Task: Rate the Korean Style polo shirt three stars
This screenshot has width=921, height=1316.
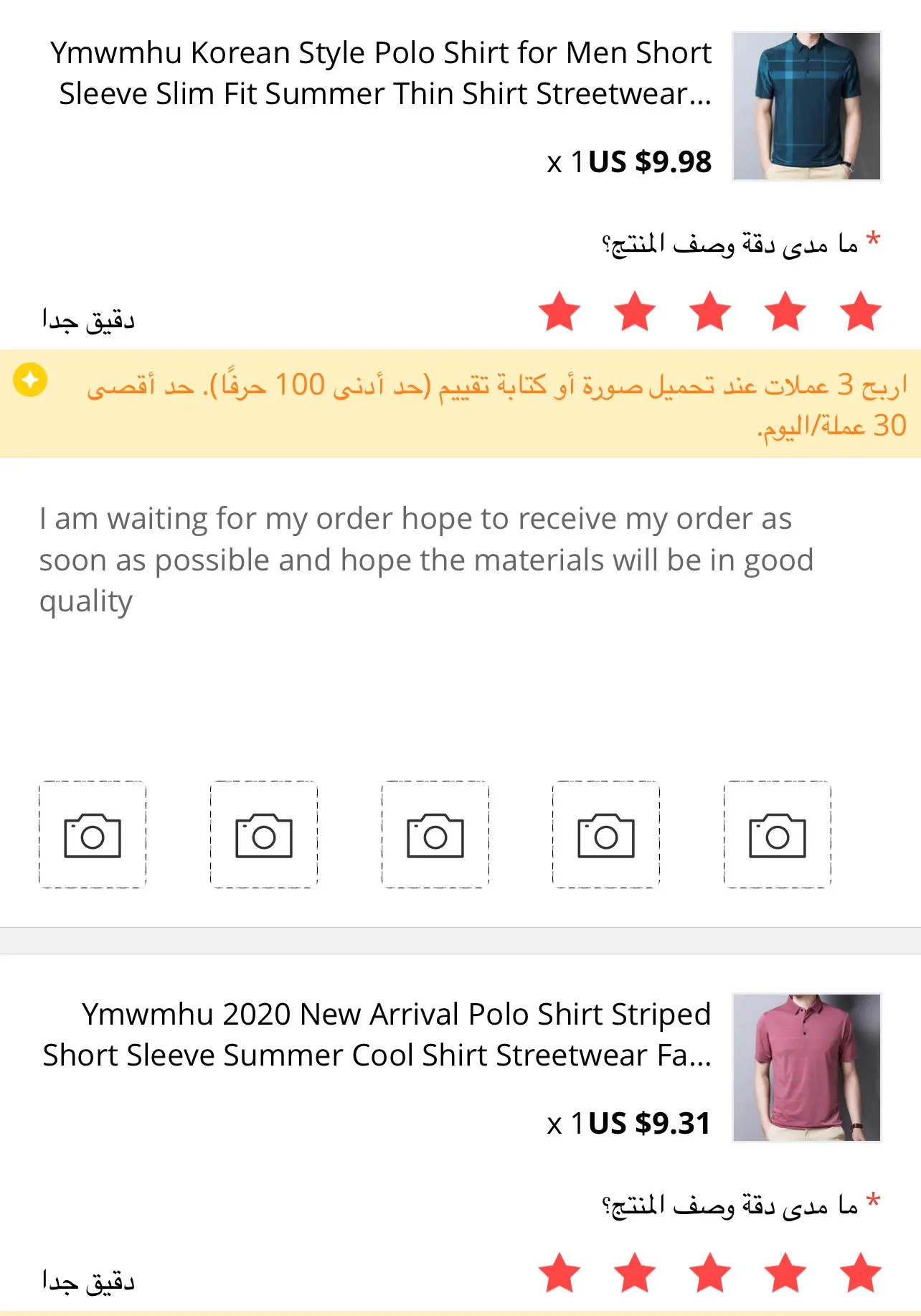Action: [x=710, y=312]
